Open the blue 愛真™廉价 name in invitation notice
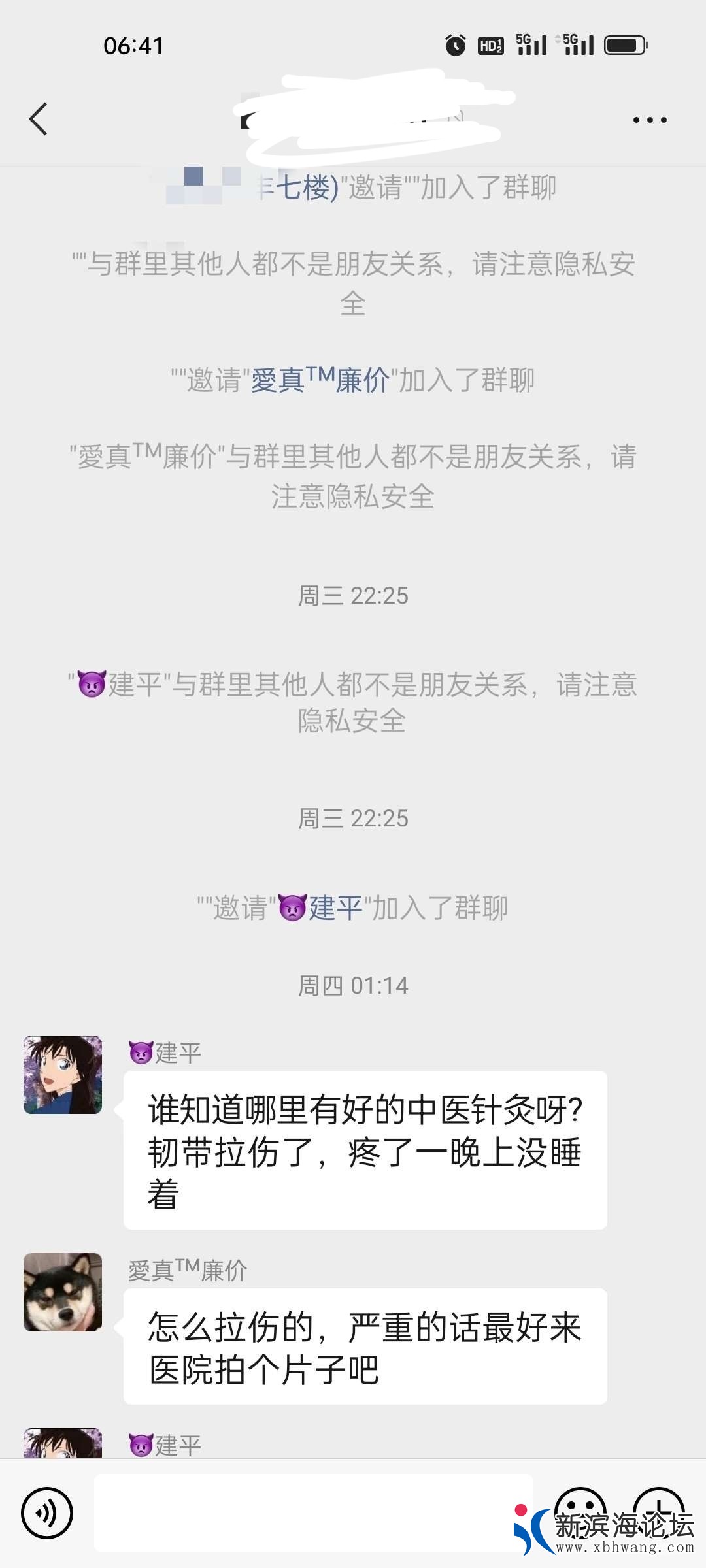 [x=320, y=380]
